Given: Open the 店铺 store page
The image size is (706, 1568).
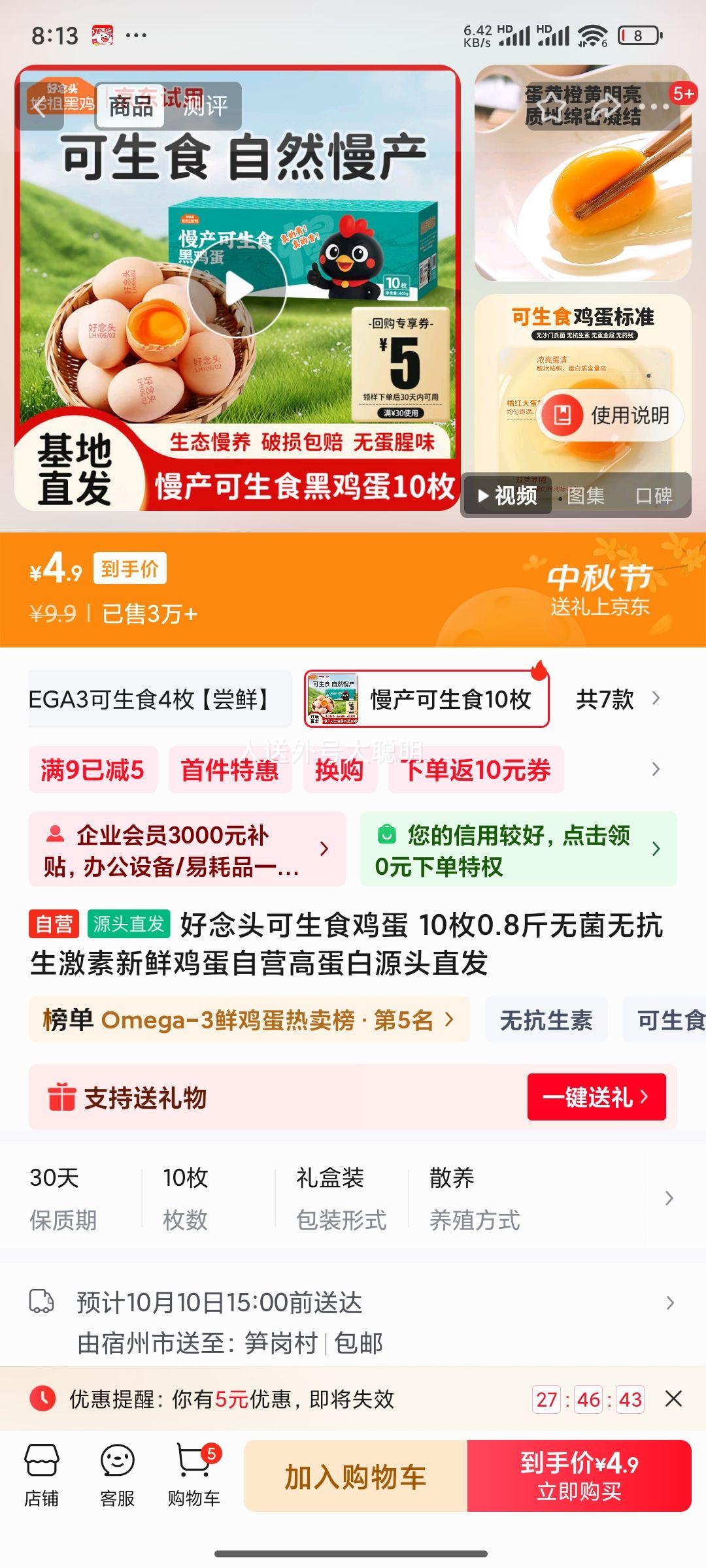Looking at the screenshot, I should [x=41, y=1476].
